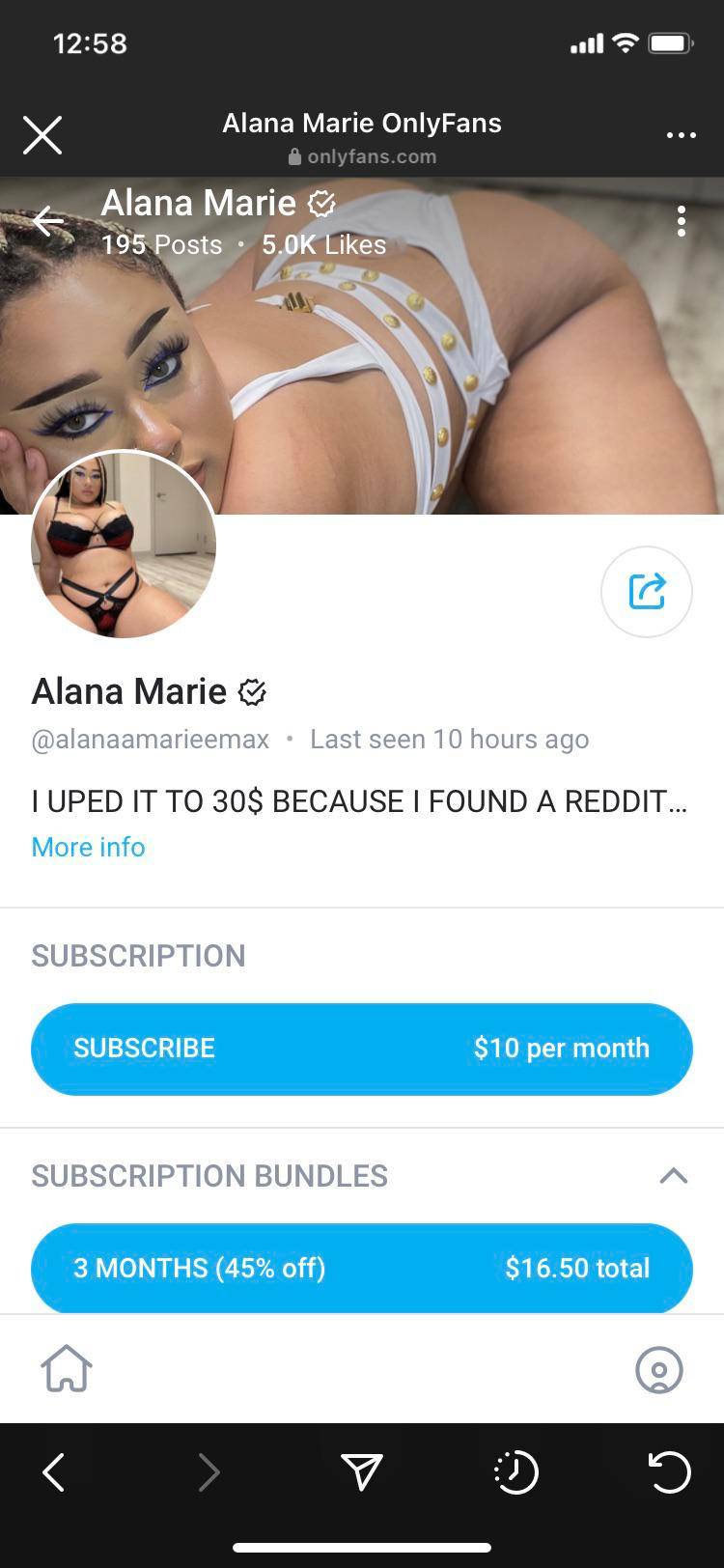
Task: Choose the 3 months bundle for $16.50
Action: pyautogui.click(x=362, y=1267)
